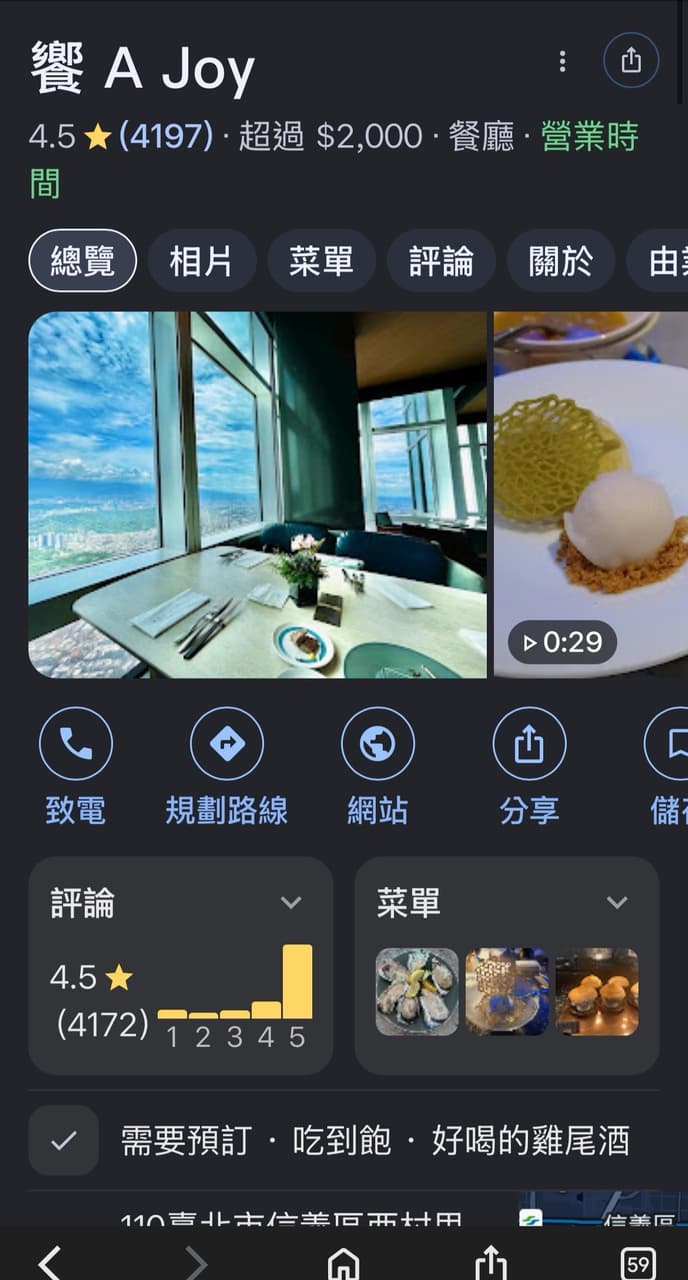The image size is (688, 1280).
Task: Call the restaurant via 致電
Action: point(76,768)
